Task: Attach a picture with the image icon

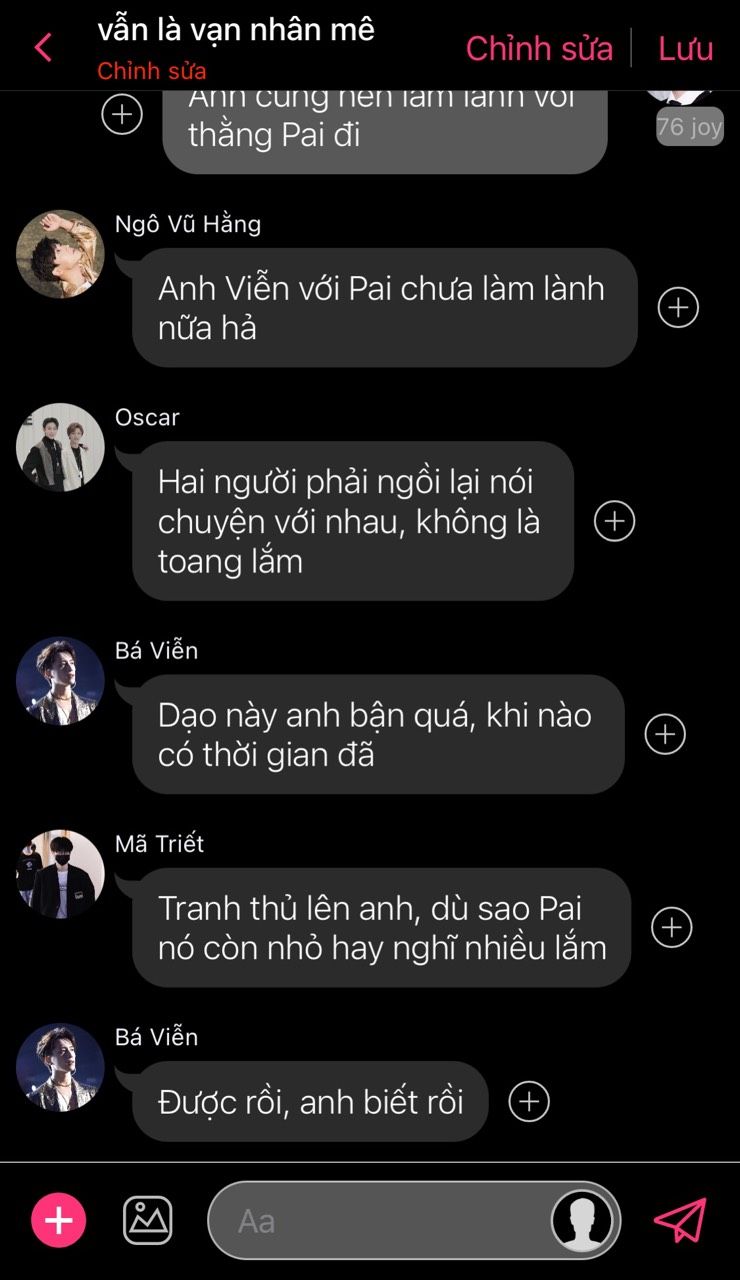Action: click(148, 1220)
